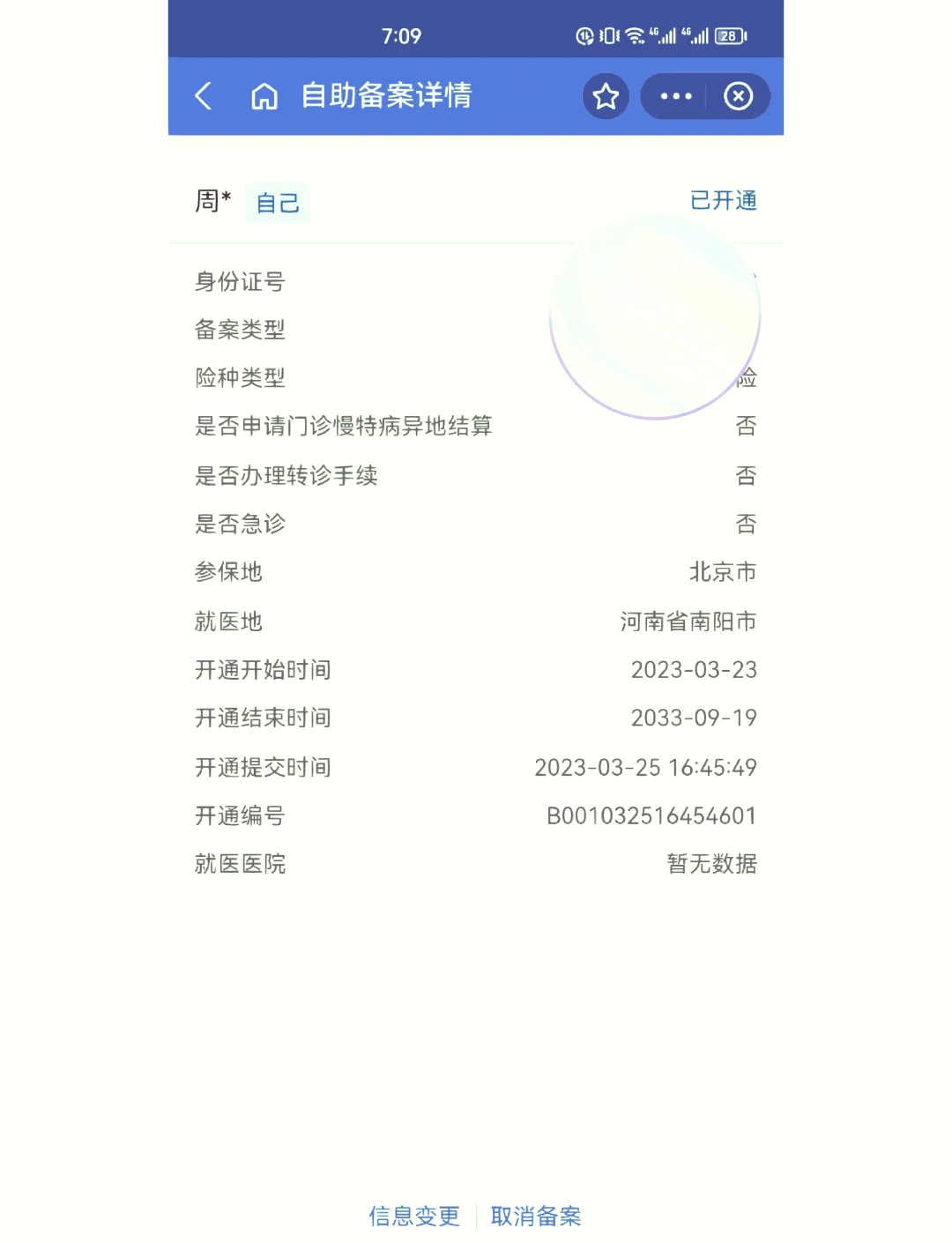This screenshot has width=952, height=1243.
Task: Open the 信息变更 option at the bottom
Action: [x=414, y=1216]
